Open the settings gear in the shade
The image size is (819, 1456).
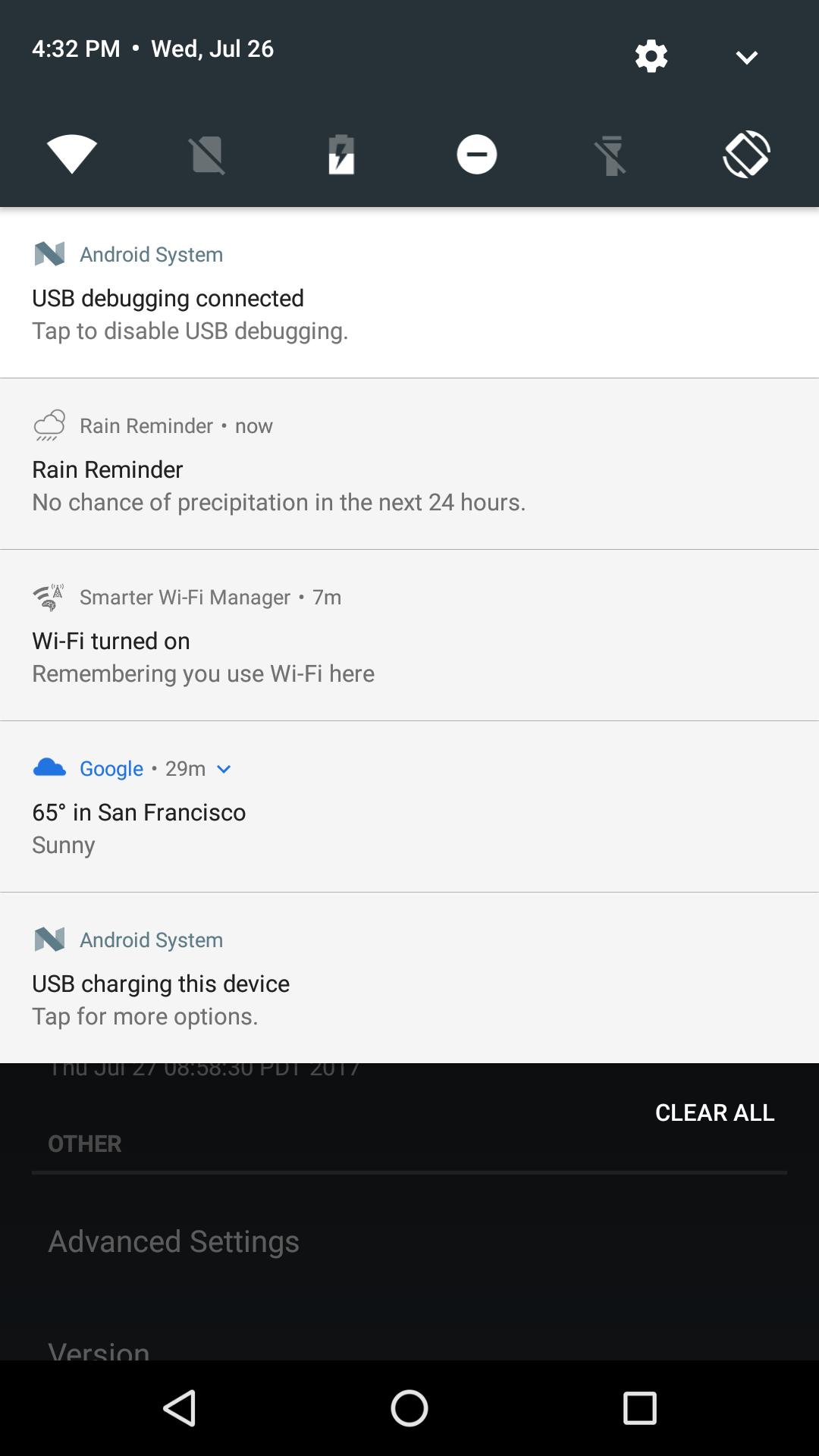[x=651, y=55]
